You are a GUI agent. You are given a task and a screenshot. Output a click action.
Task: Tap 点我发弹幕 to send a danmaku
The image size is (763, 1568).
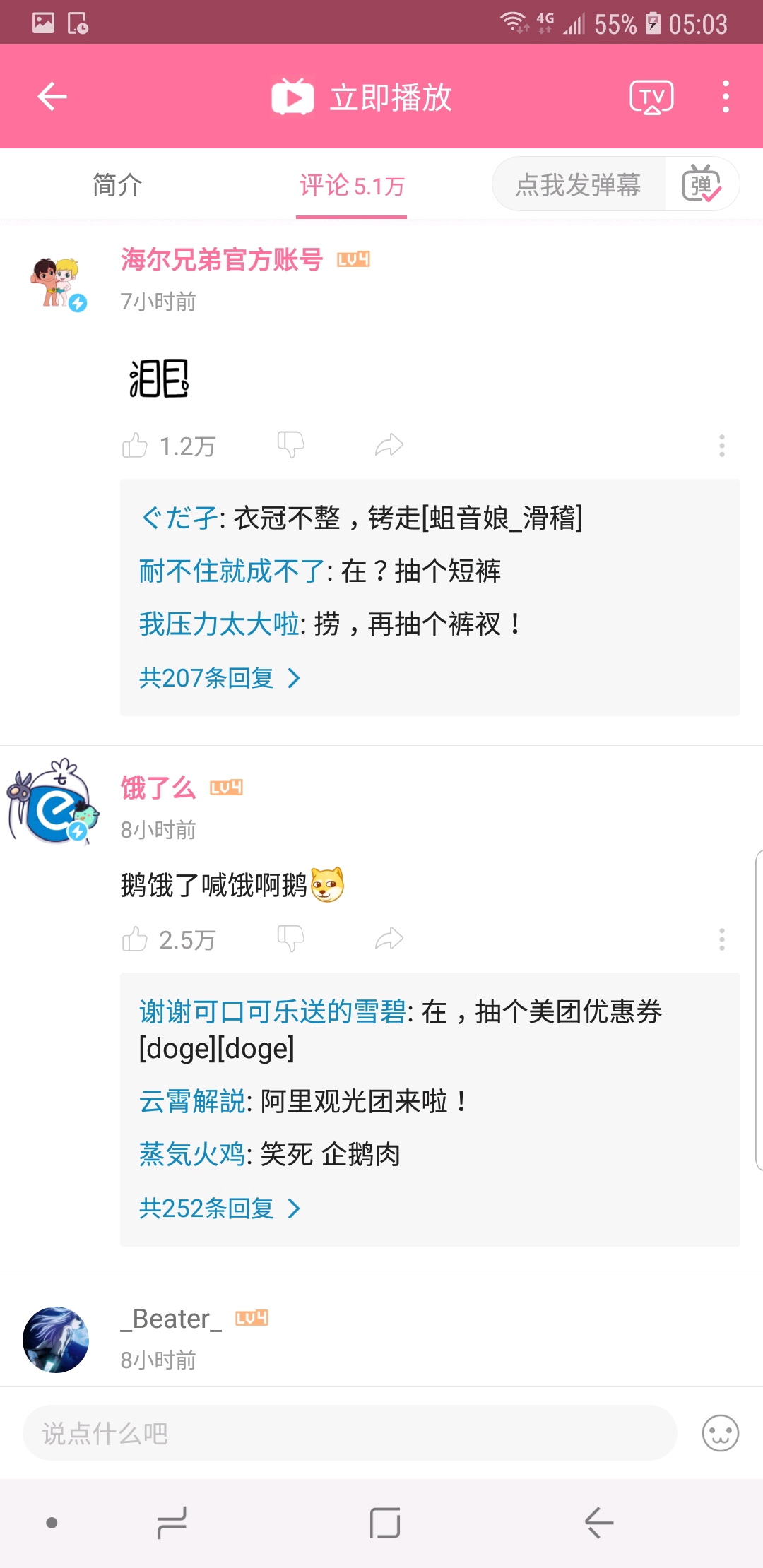pyautogui.click(x=578, y=185)
